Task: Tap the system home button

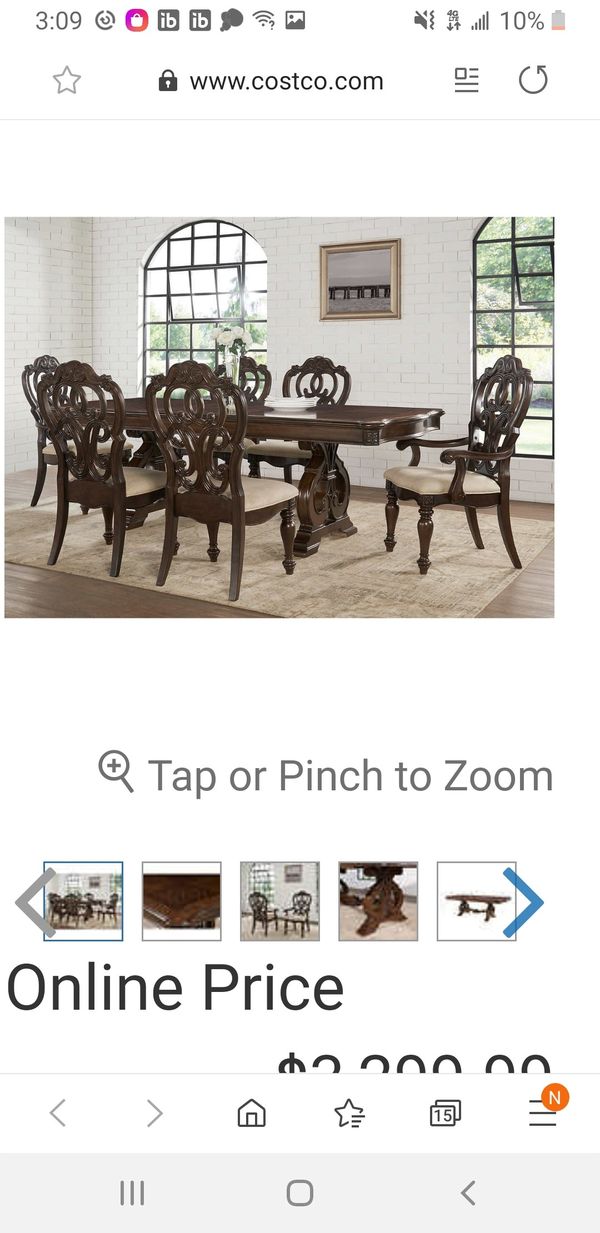Action: point(300,1193)
